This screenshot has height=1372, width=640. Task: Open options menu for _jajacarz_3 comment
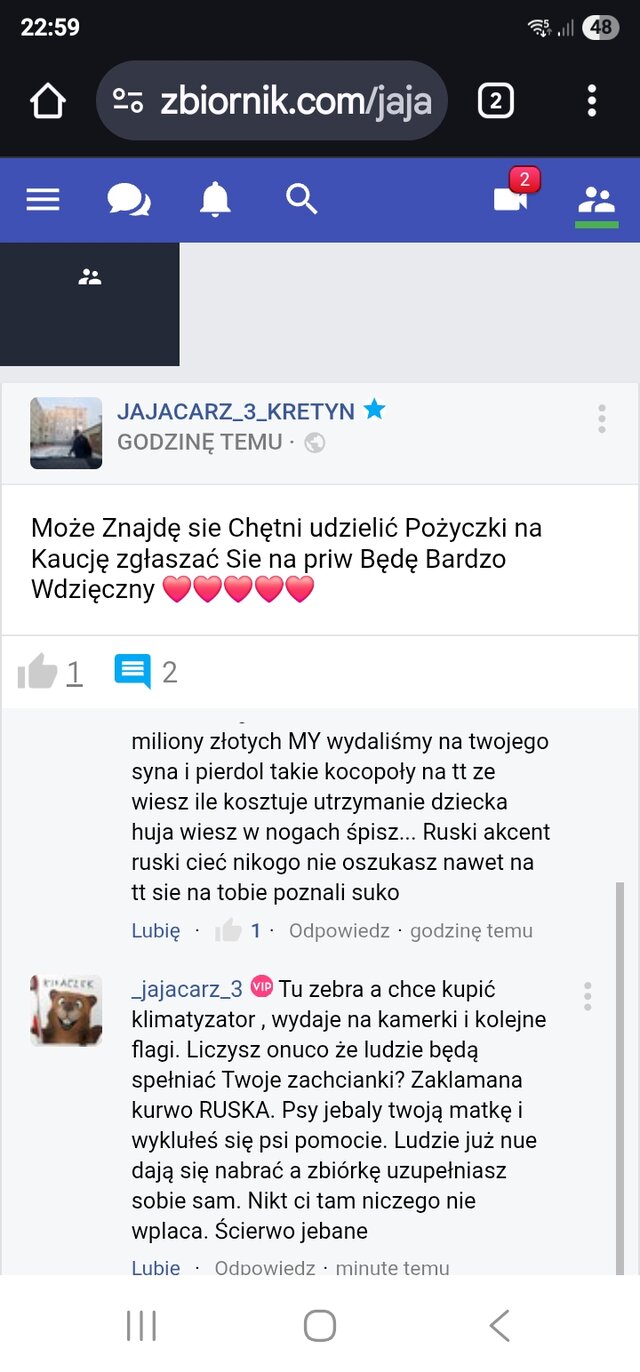(x=588, y=995)
